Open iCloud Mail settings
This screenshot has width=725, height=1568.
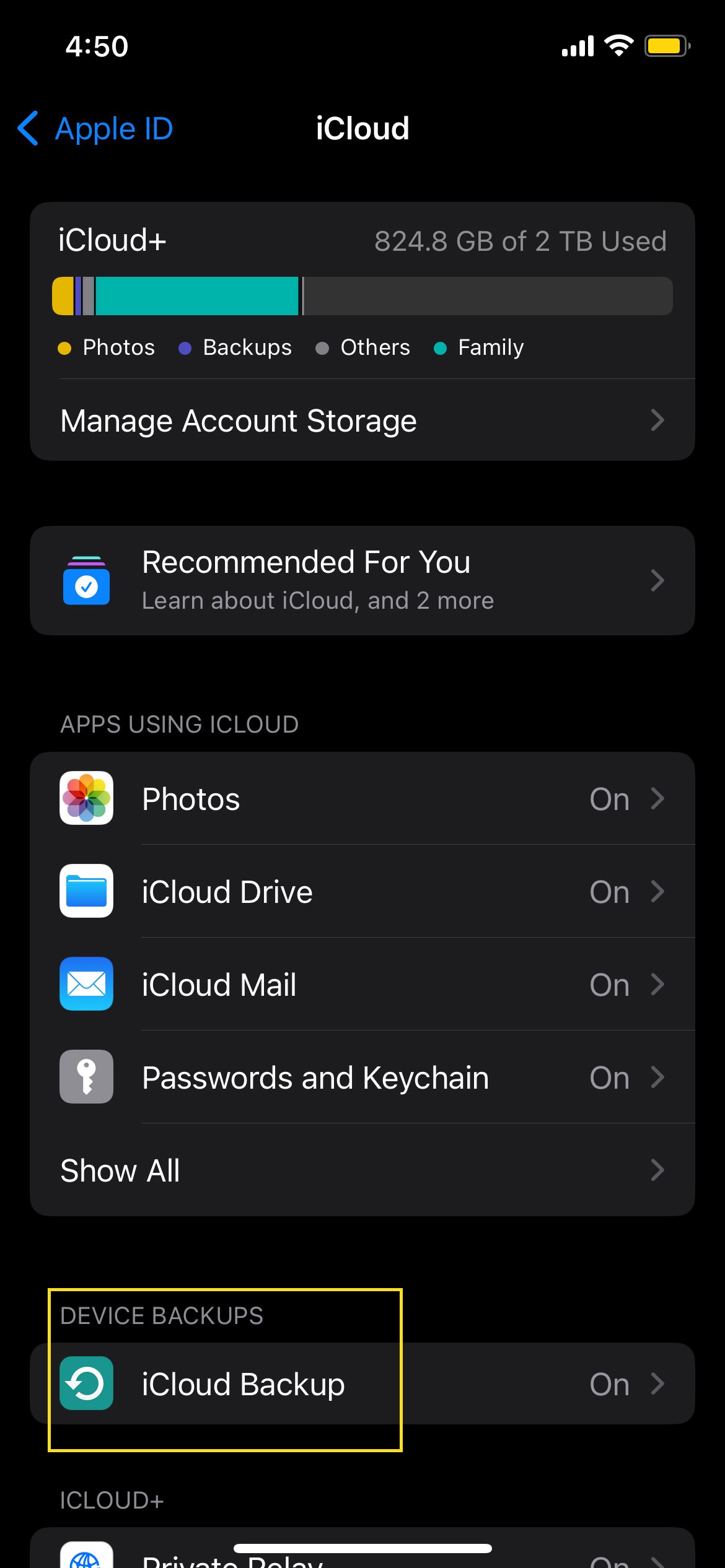point(362,984)
